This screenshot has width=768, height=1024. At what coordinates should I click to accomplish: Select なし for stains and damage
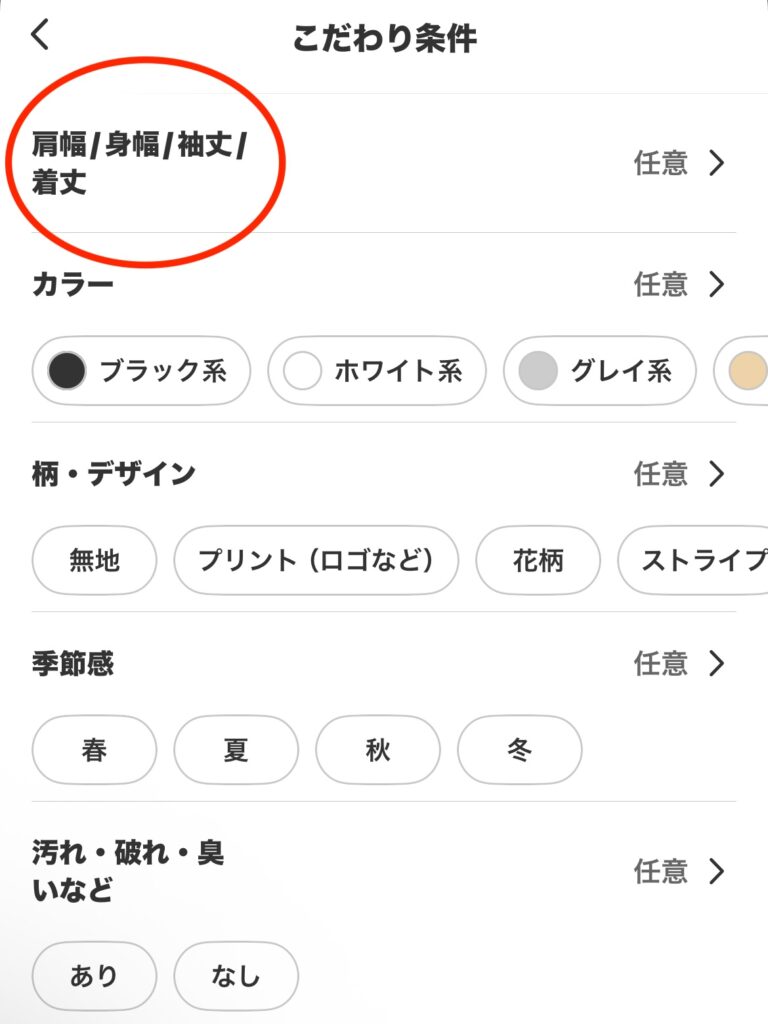coord(236,975)
